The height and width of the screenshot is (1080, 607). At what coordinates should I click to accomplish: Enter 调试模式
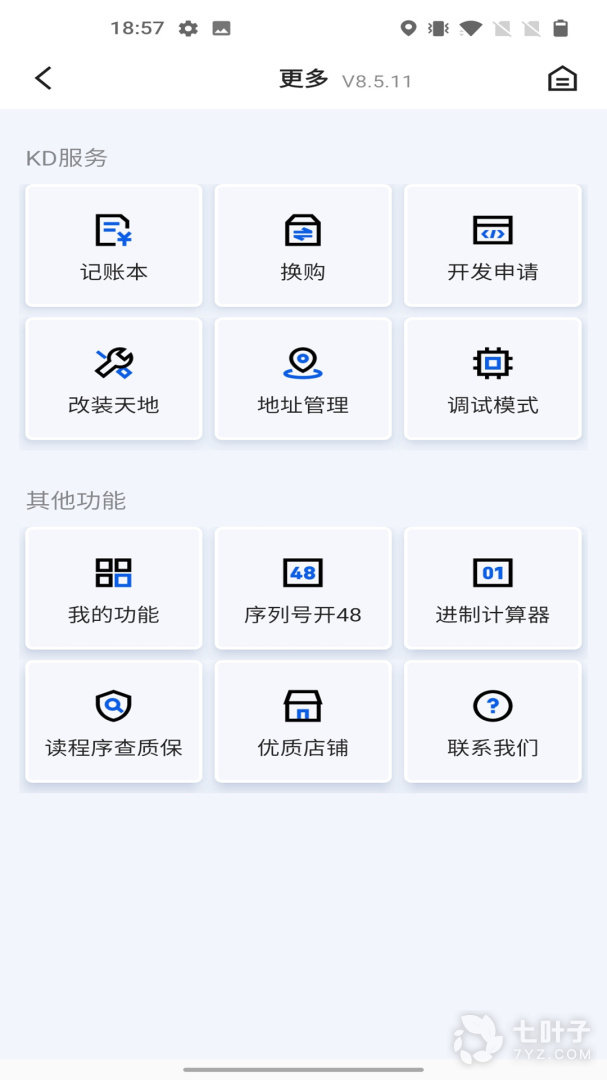[x=492, y=379]
